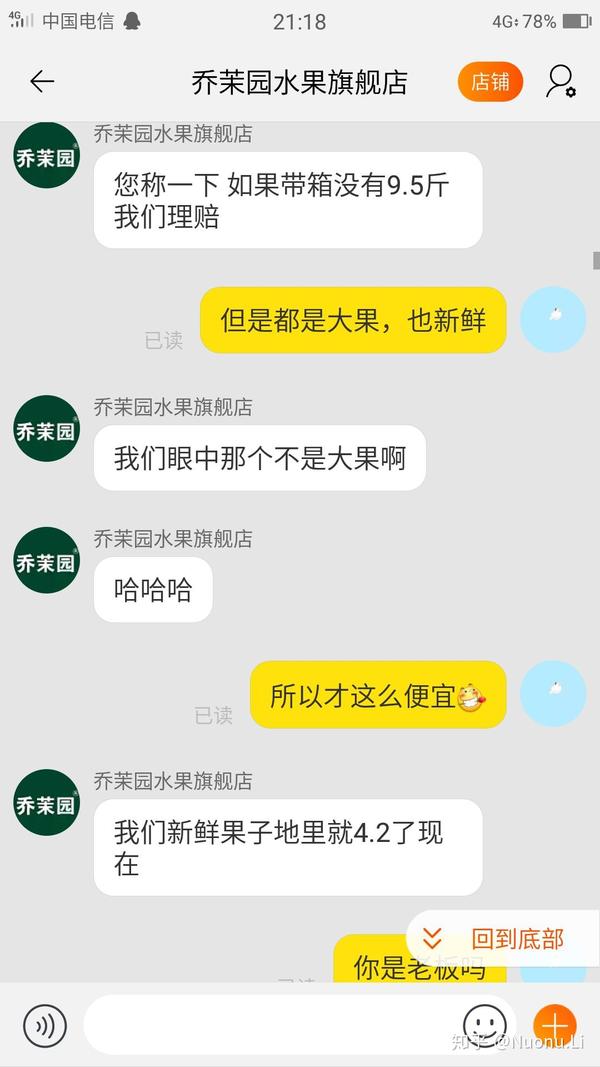
Task: Open the profile settings icon
Action: coord(560,82)
